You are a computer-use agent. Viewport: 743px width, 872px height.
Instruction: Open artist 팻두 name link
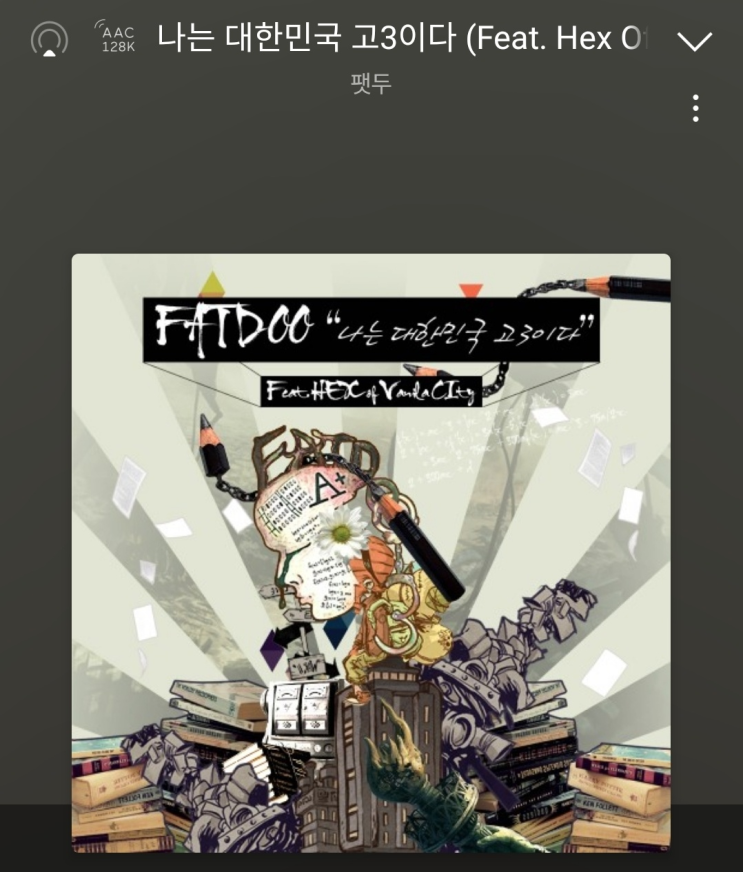371,83
